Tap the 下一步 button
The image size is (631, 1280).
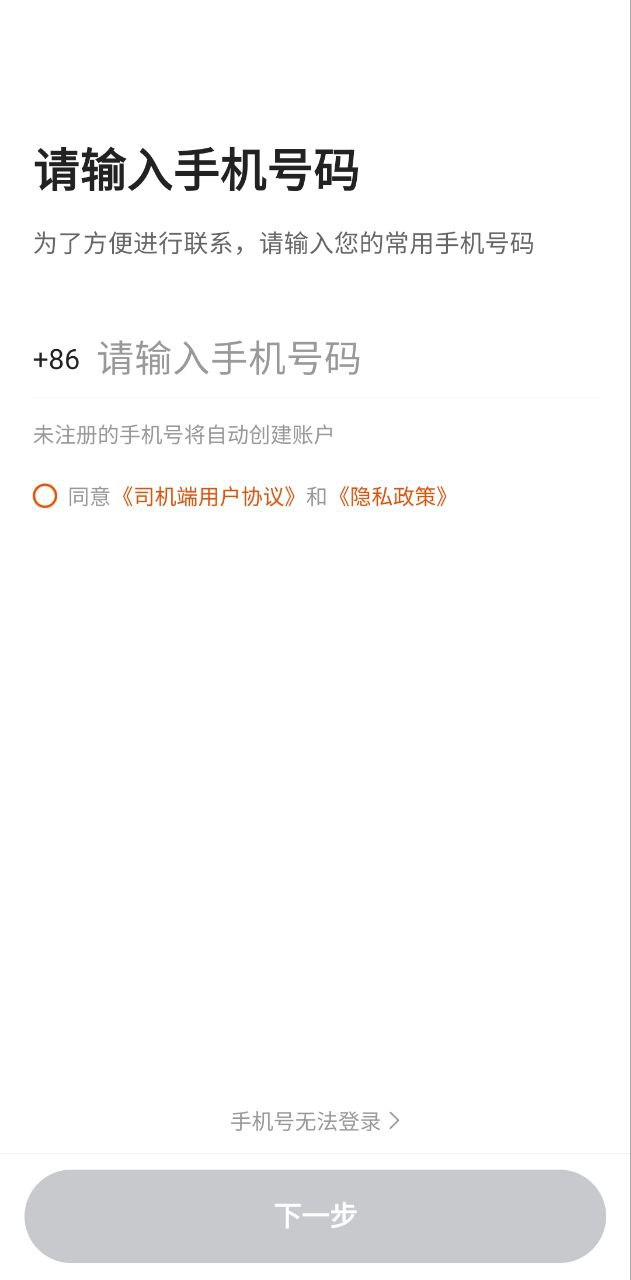point(315,1216)
